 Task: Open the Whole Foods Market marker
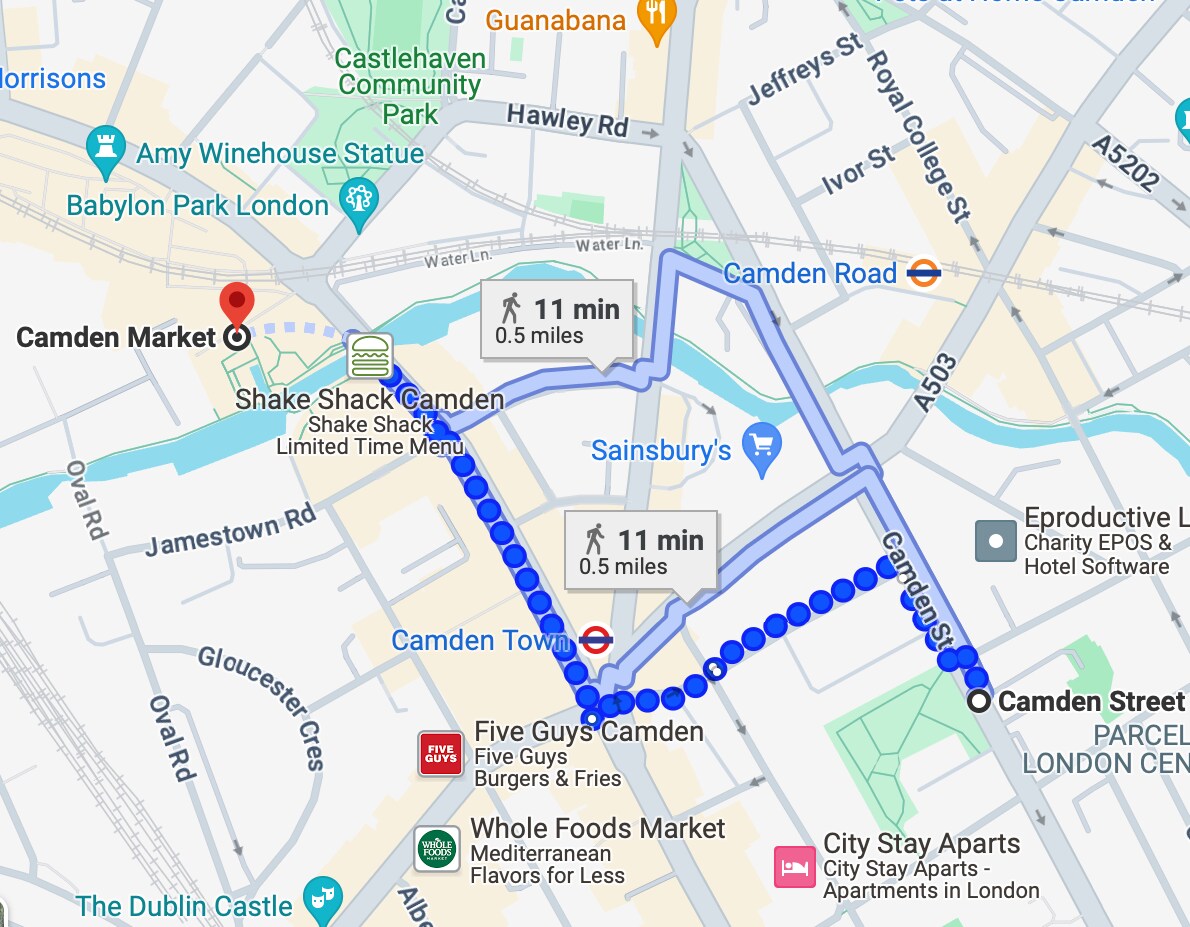tap(437, 849)
